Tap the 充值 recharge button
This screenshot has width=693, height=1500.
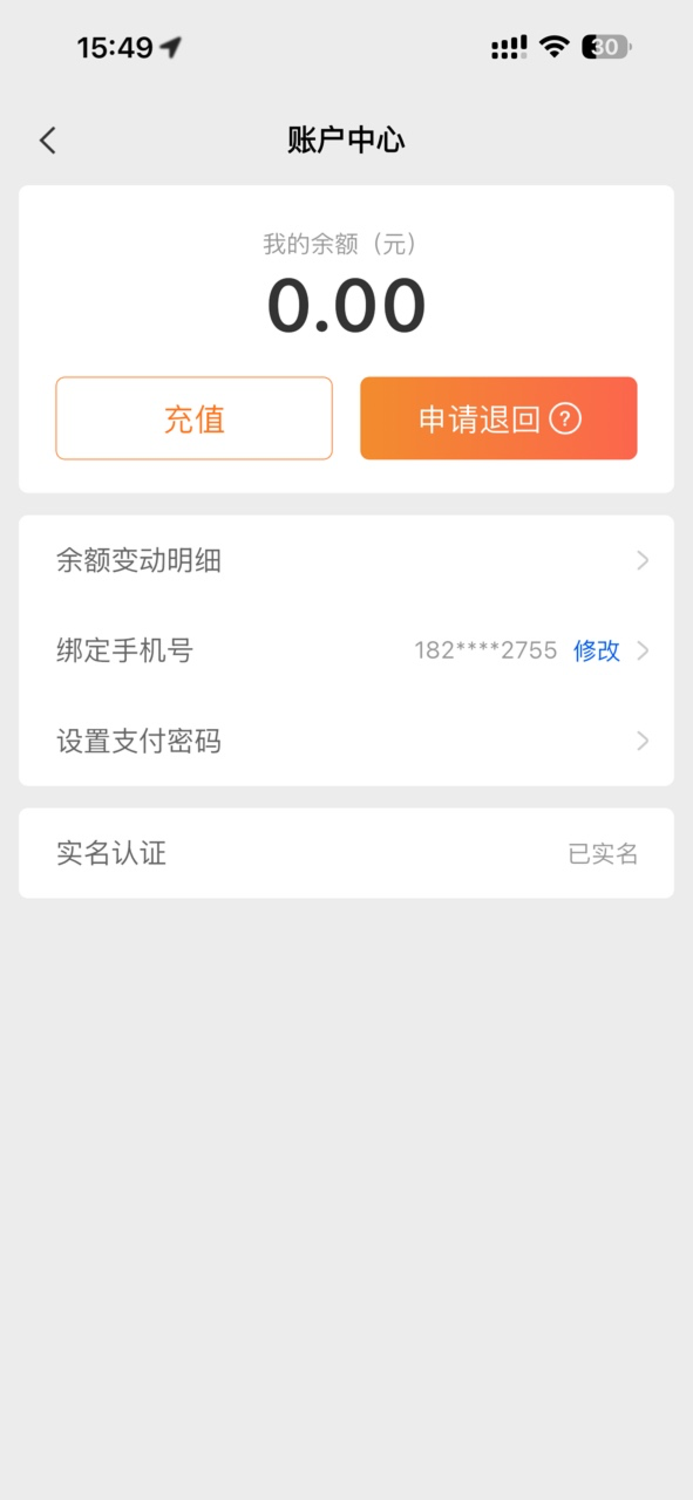click(194, 419)
